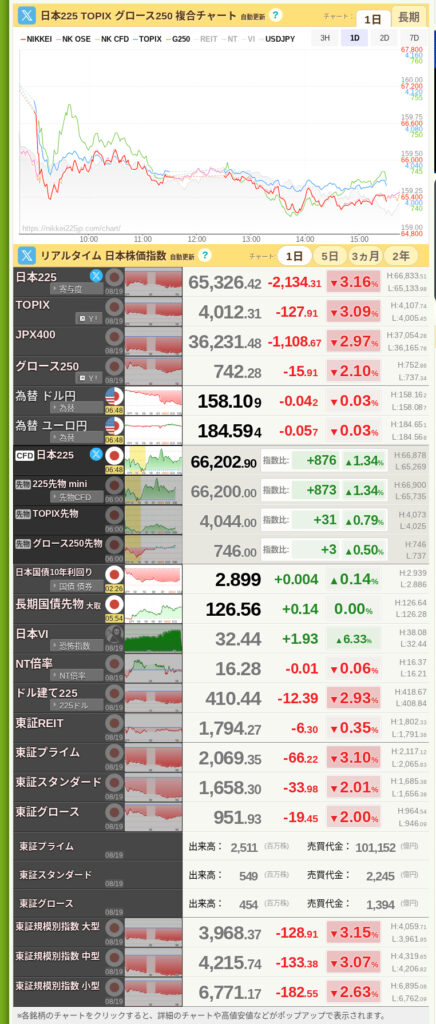Open the 為替 ドル円 mini chart
This screenshot has height=1024, width=436.
[153, 400]
